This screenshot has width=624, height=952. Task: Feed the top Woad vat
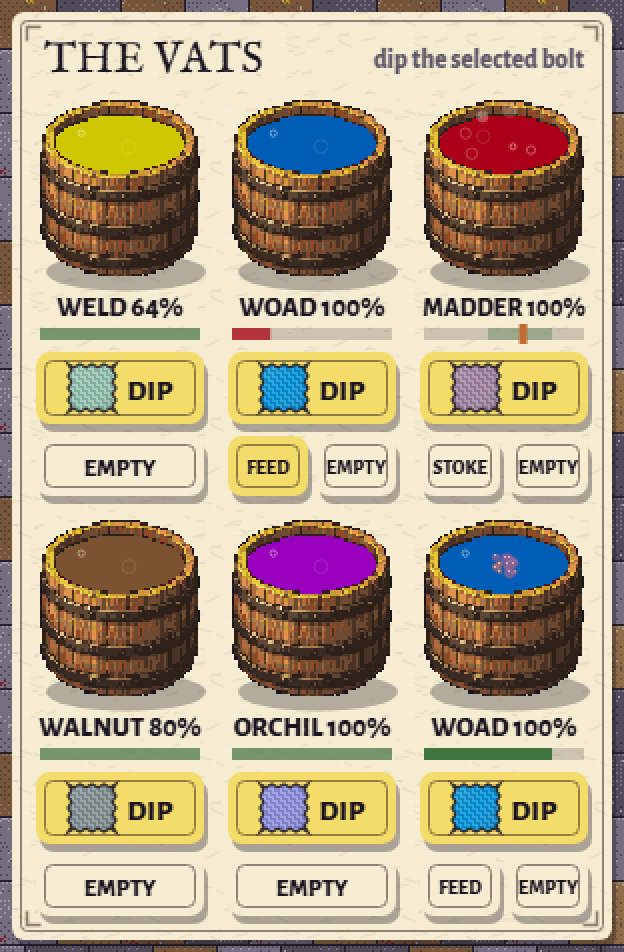268,466
